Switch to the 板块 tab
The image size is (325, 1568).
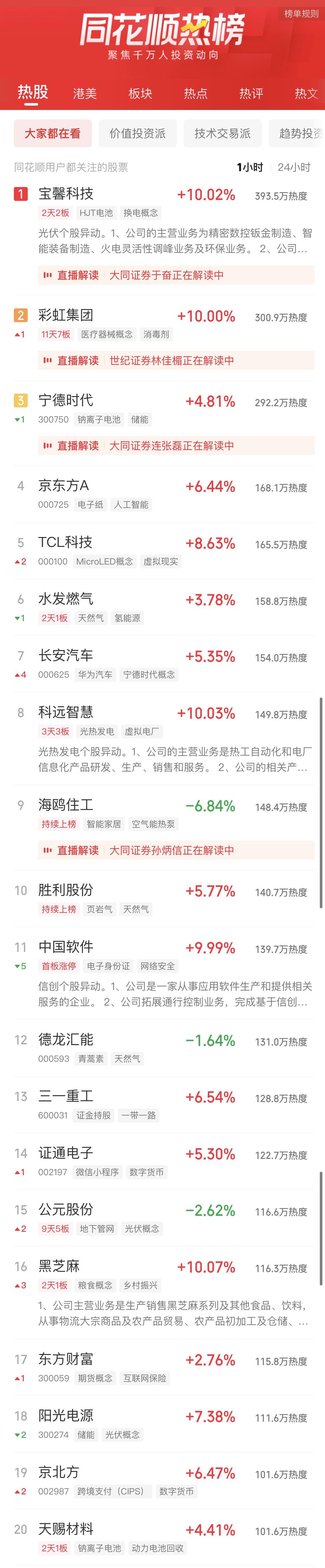(140, 93)
